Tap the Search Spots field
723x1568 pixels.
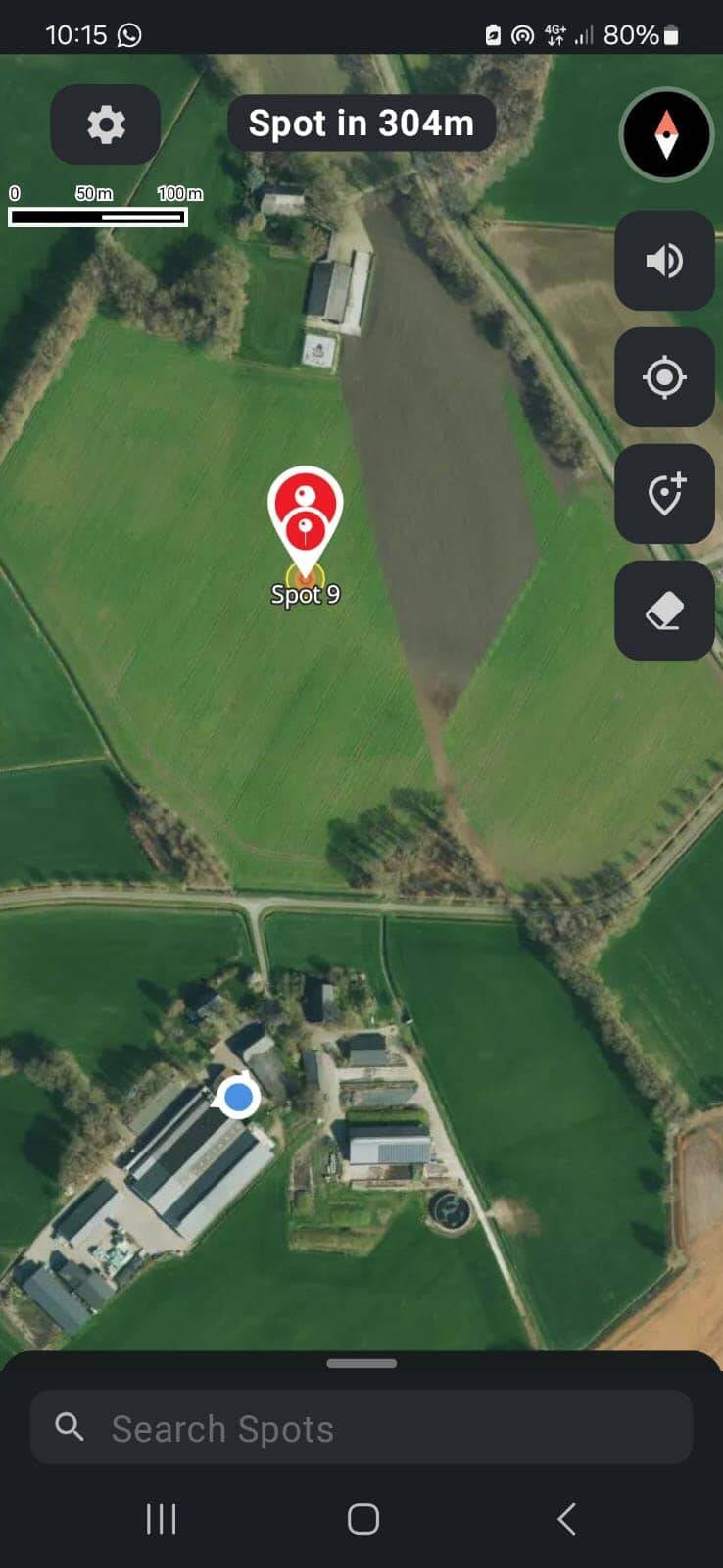tap(361, 1428)
